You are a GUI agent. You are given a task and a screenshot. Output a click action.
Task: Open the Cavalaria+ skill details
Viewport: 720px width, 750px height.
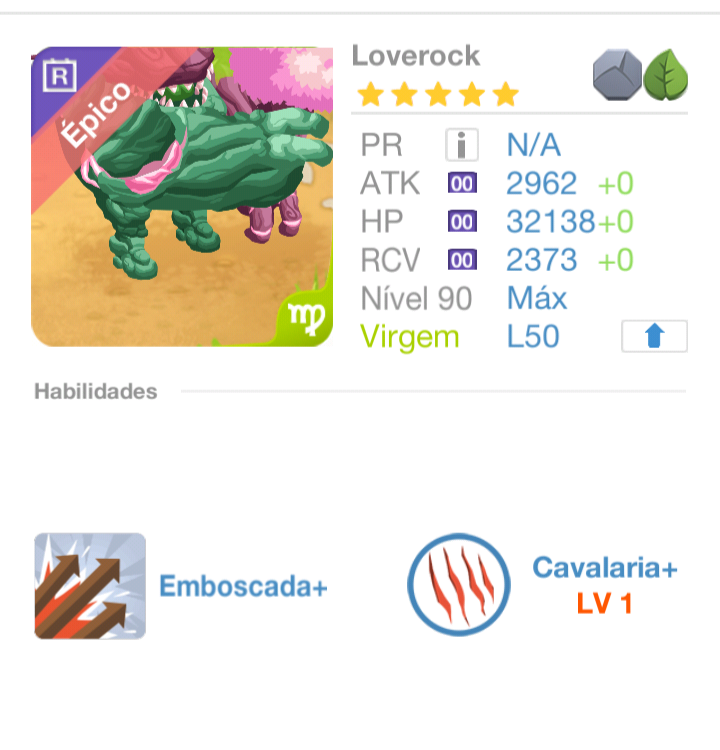pyautogui.click(x=459, y=585)
